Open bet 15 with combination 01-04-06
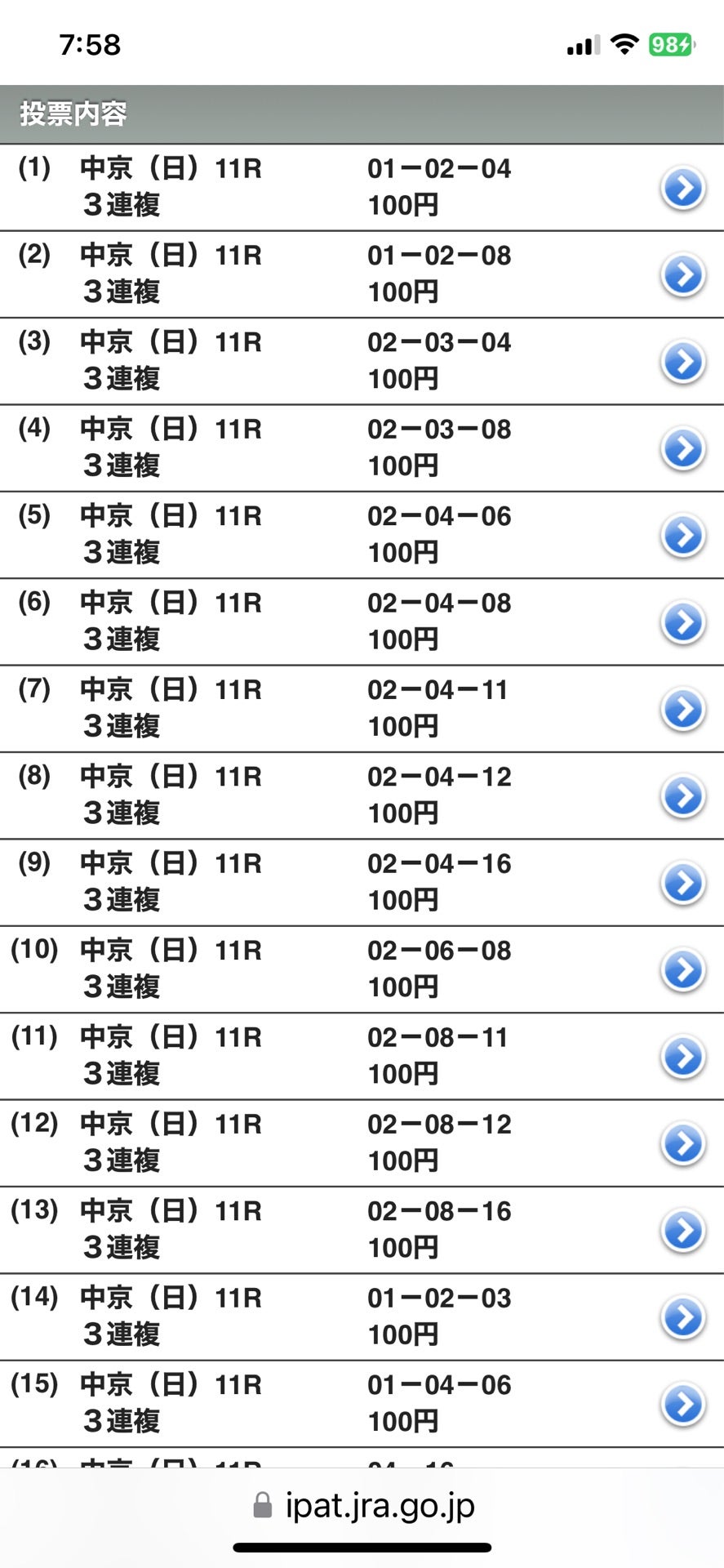The height and width of the screenshot is (1568, 724). pyautogui.click(x=682, y=1404)
